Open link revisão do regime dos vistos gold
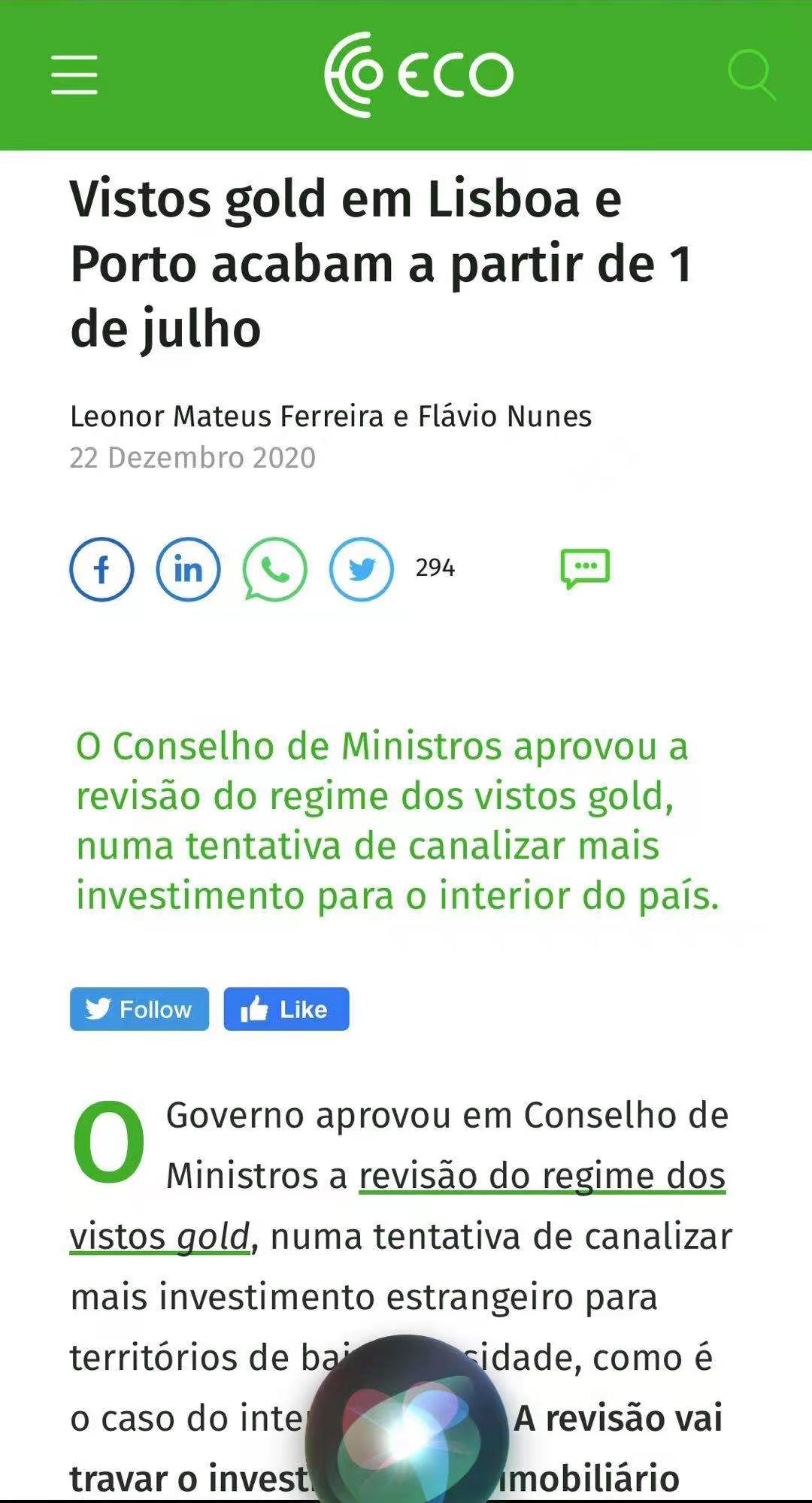 541,1176
